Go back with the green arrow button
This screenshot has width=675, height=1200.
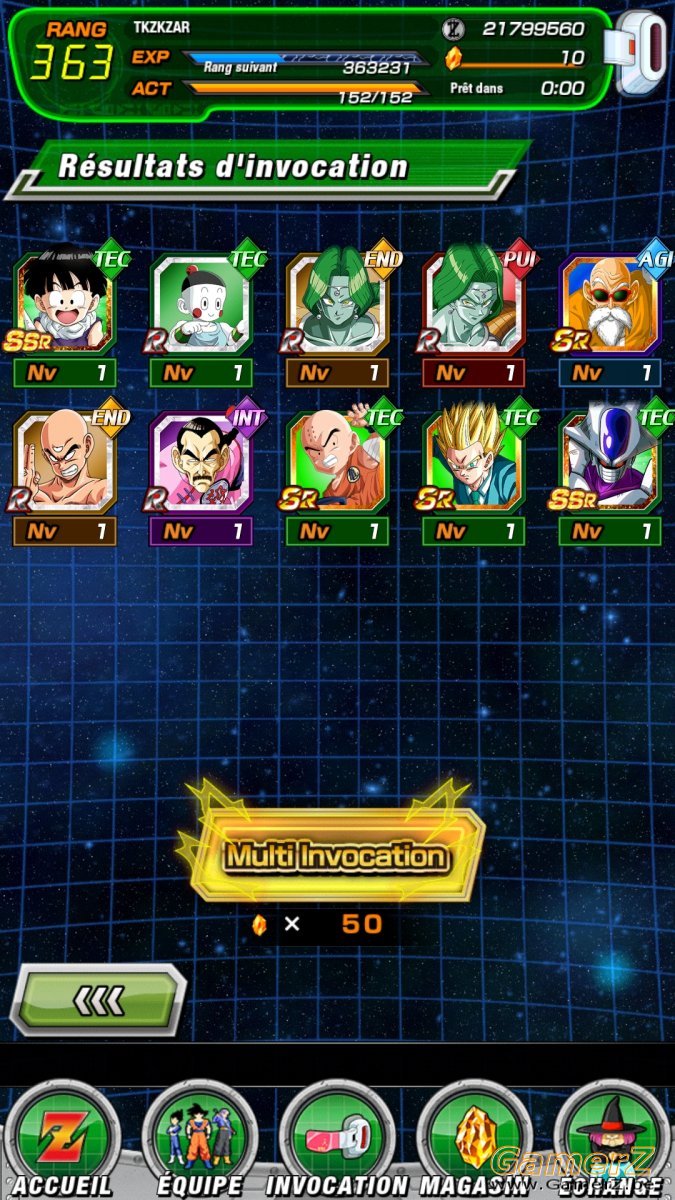click(98, 999)
